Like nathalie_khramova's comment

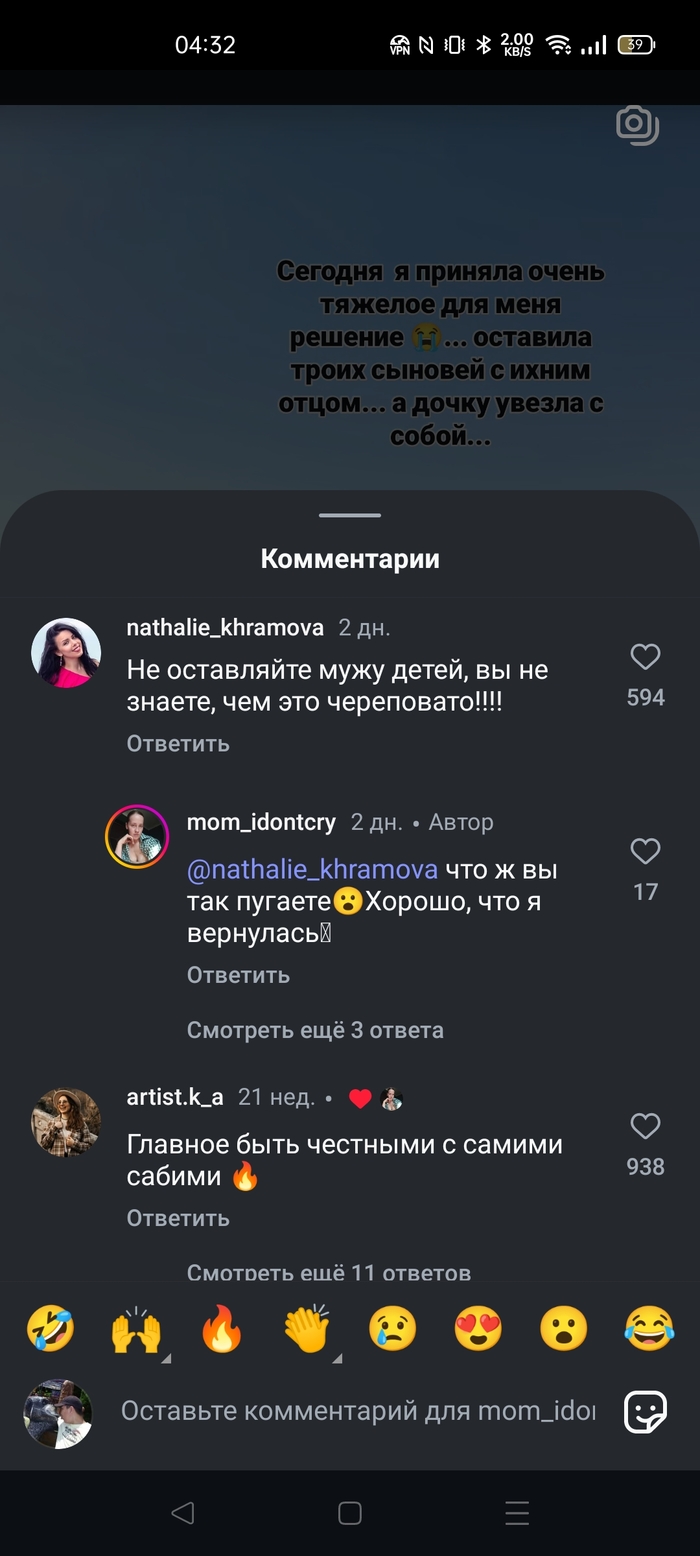[645, 657]
